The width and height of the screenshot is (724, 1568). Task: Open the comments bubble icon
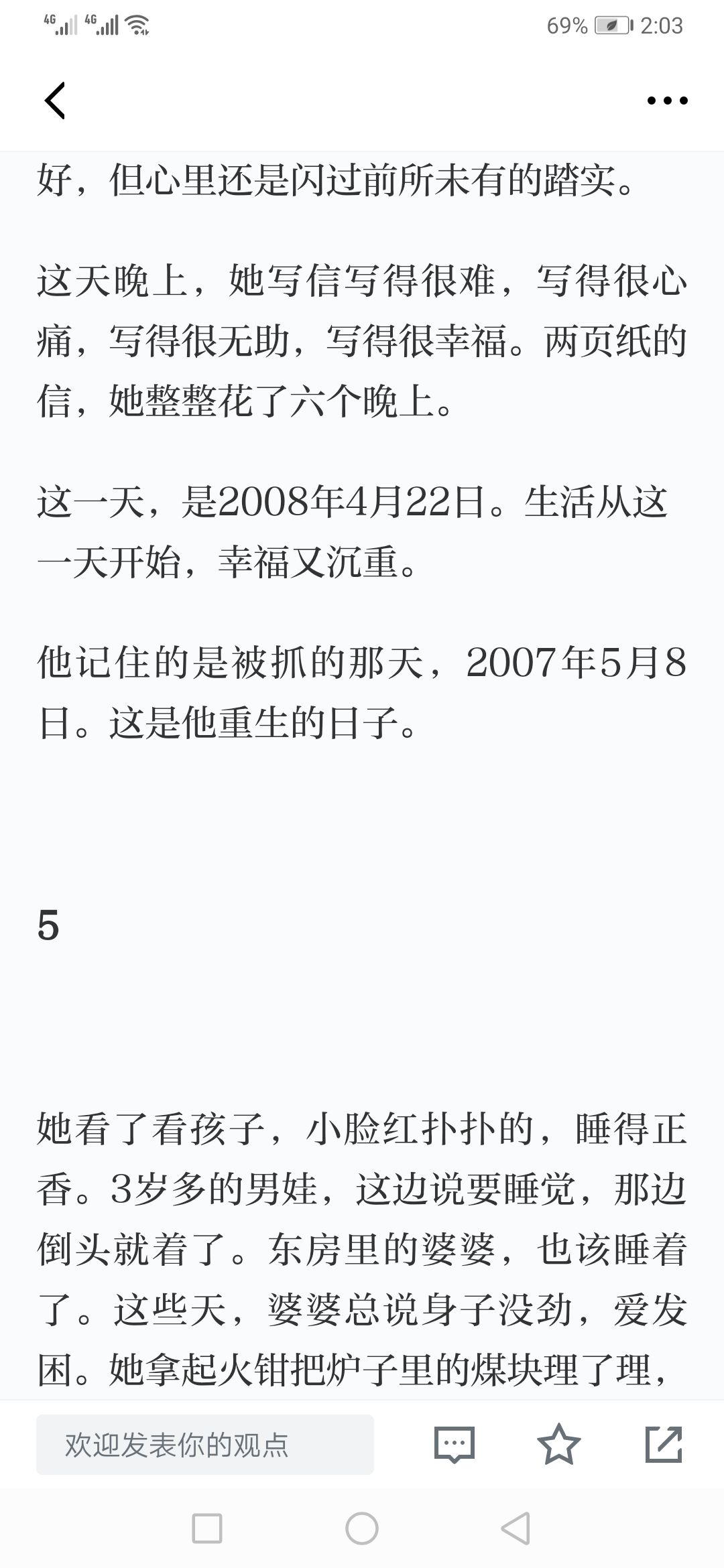pos(455,1444)
